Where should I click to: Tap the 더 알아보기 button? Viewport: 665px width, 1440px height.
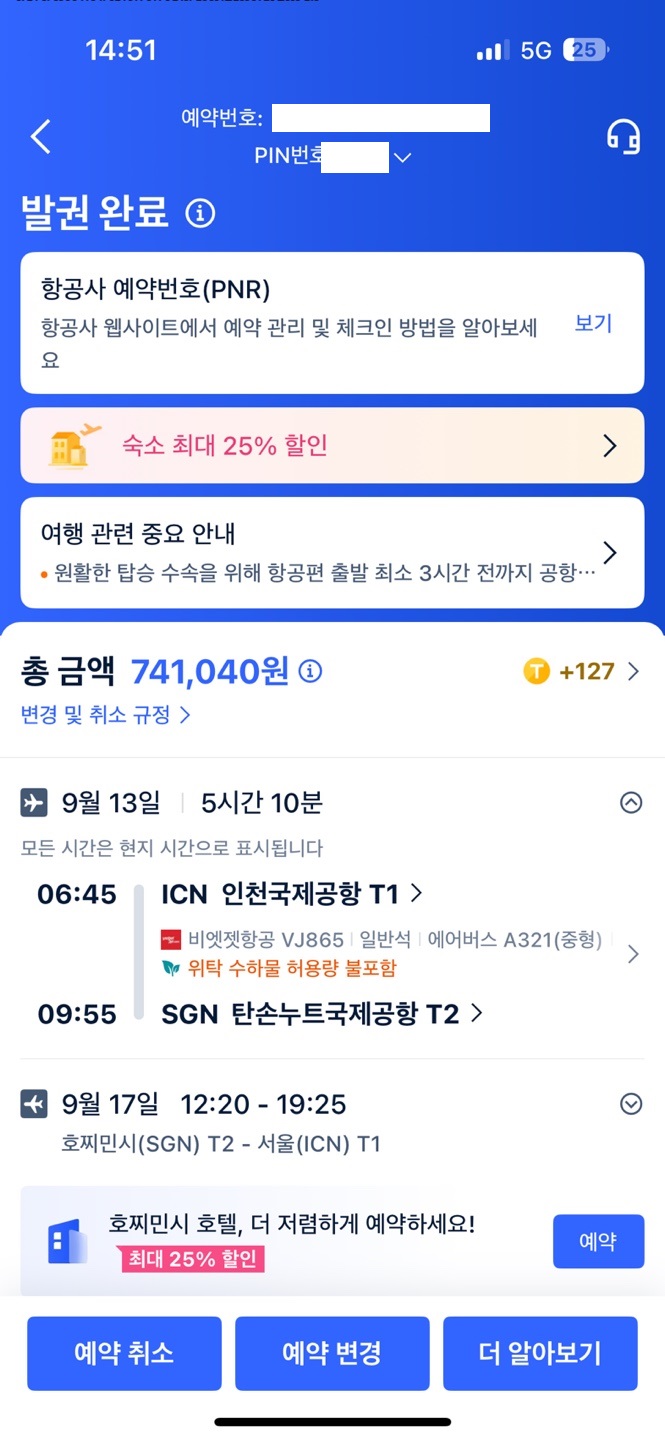pos(540,1354)
